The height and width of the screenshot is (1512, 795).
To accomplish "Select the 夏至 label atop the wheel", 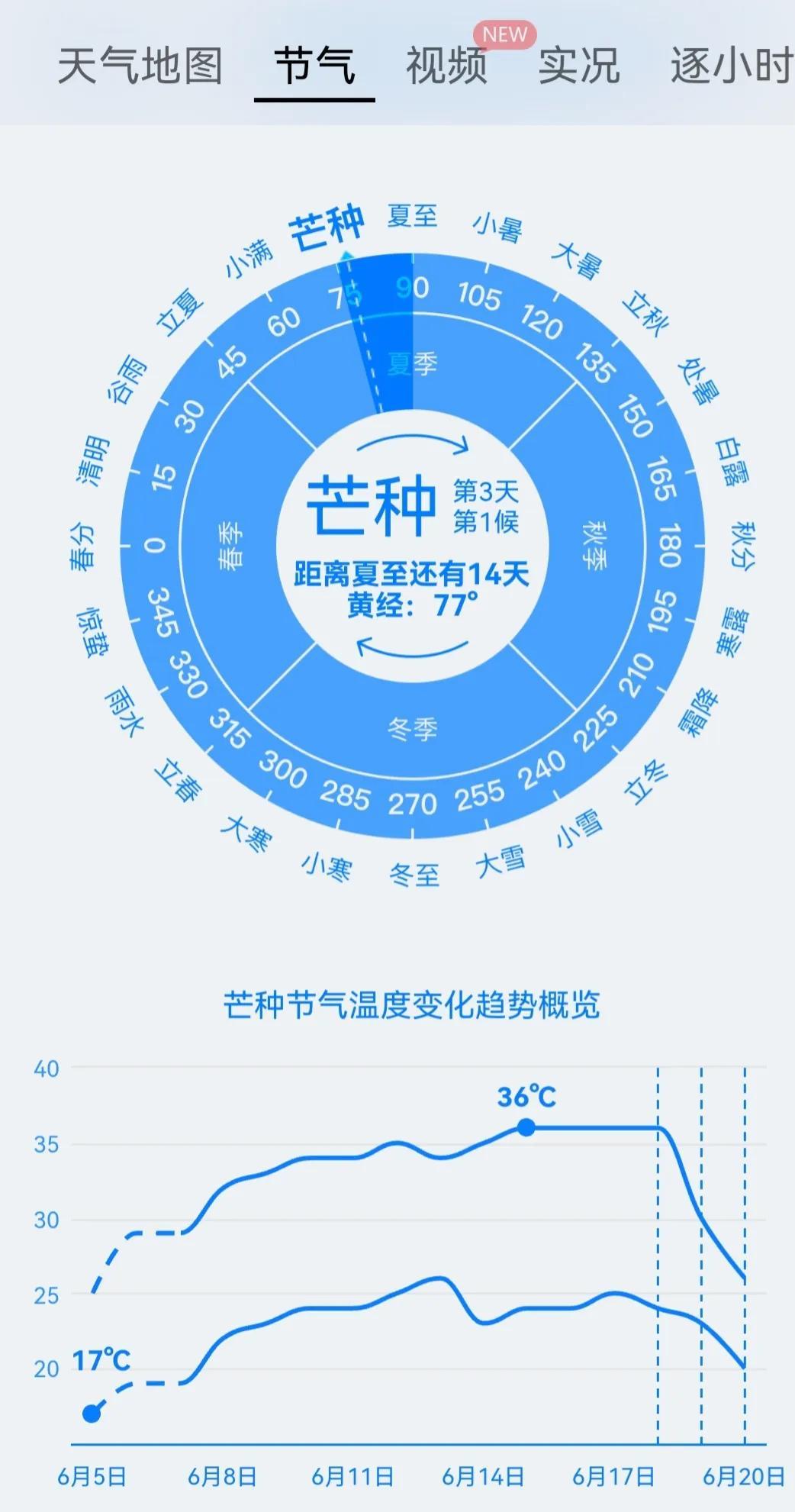I will click(x=414, y=221).
